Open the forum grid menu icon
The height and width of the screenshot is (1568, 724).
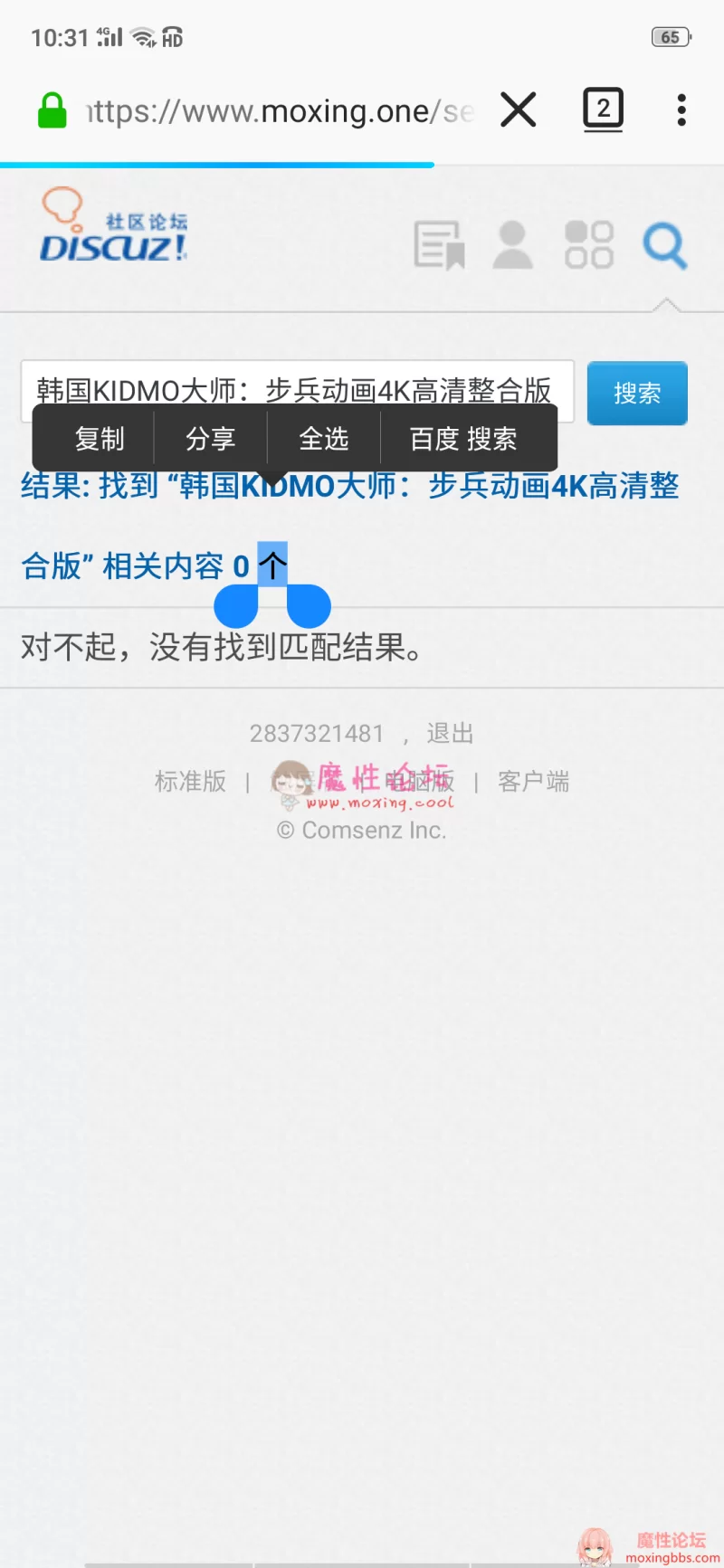click(589, 245)
